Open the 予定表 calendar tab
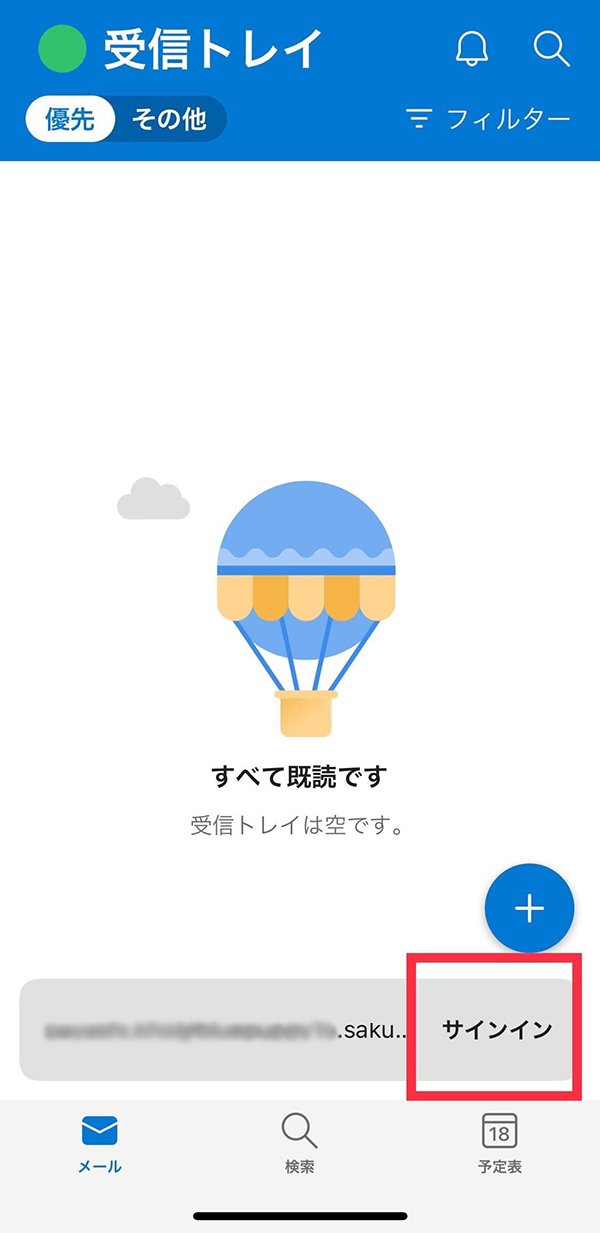This screenshot has width=600, height=1233. (x=499, y=1144)
